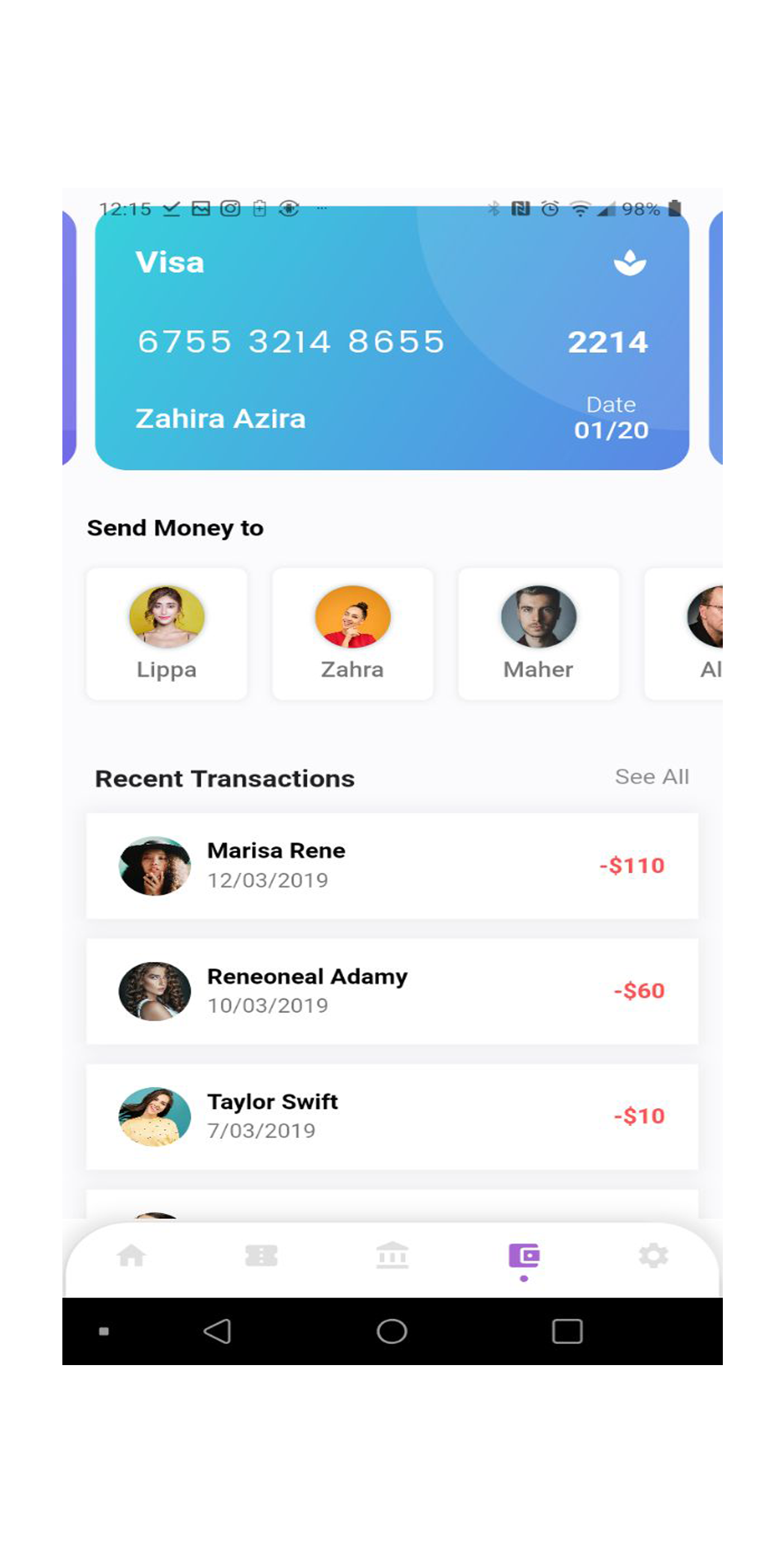
Task: Go to the bank tab
Action: 392,1256
